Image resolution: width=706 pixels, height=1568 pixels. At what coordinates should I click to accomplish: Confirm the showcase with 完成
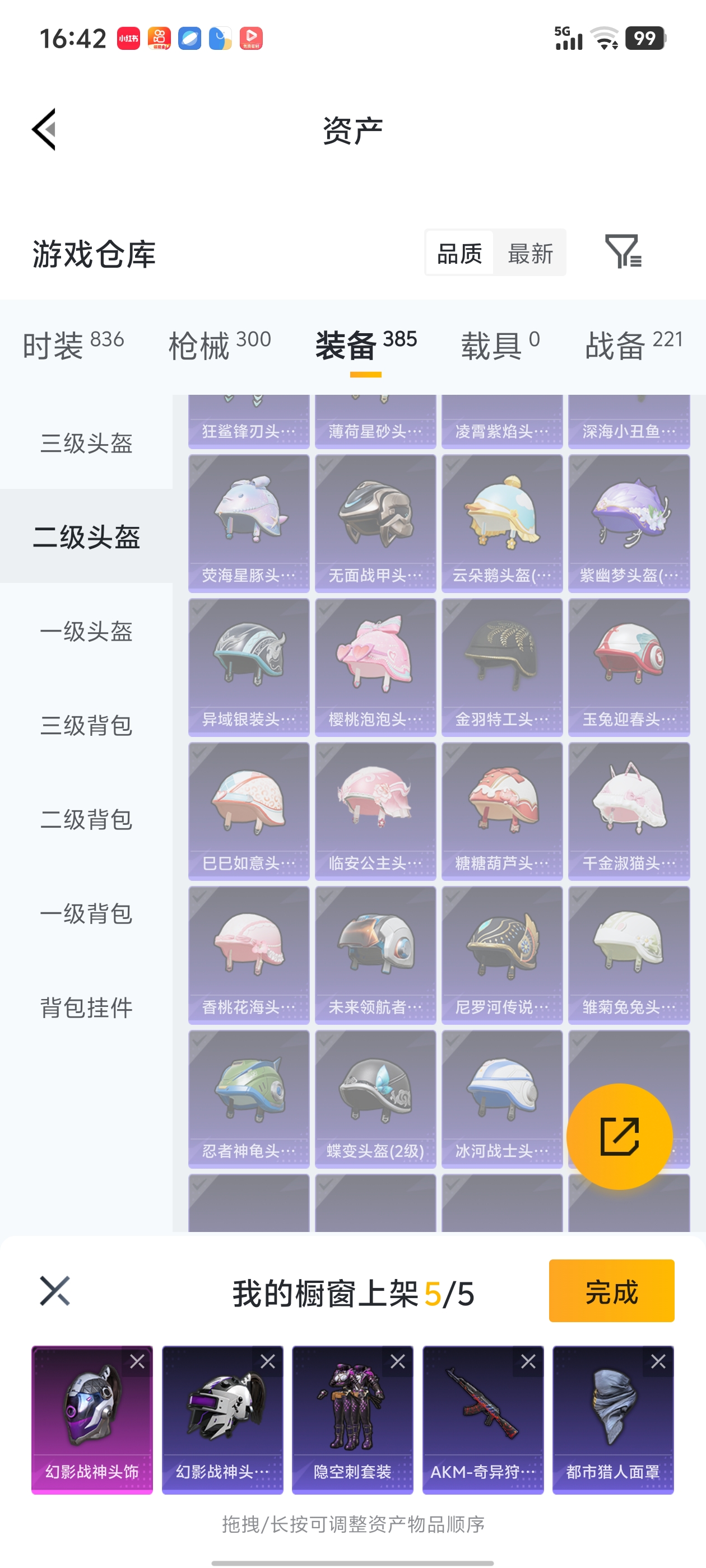pyautogui.click(x=611, y=1290)
